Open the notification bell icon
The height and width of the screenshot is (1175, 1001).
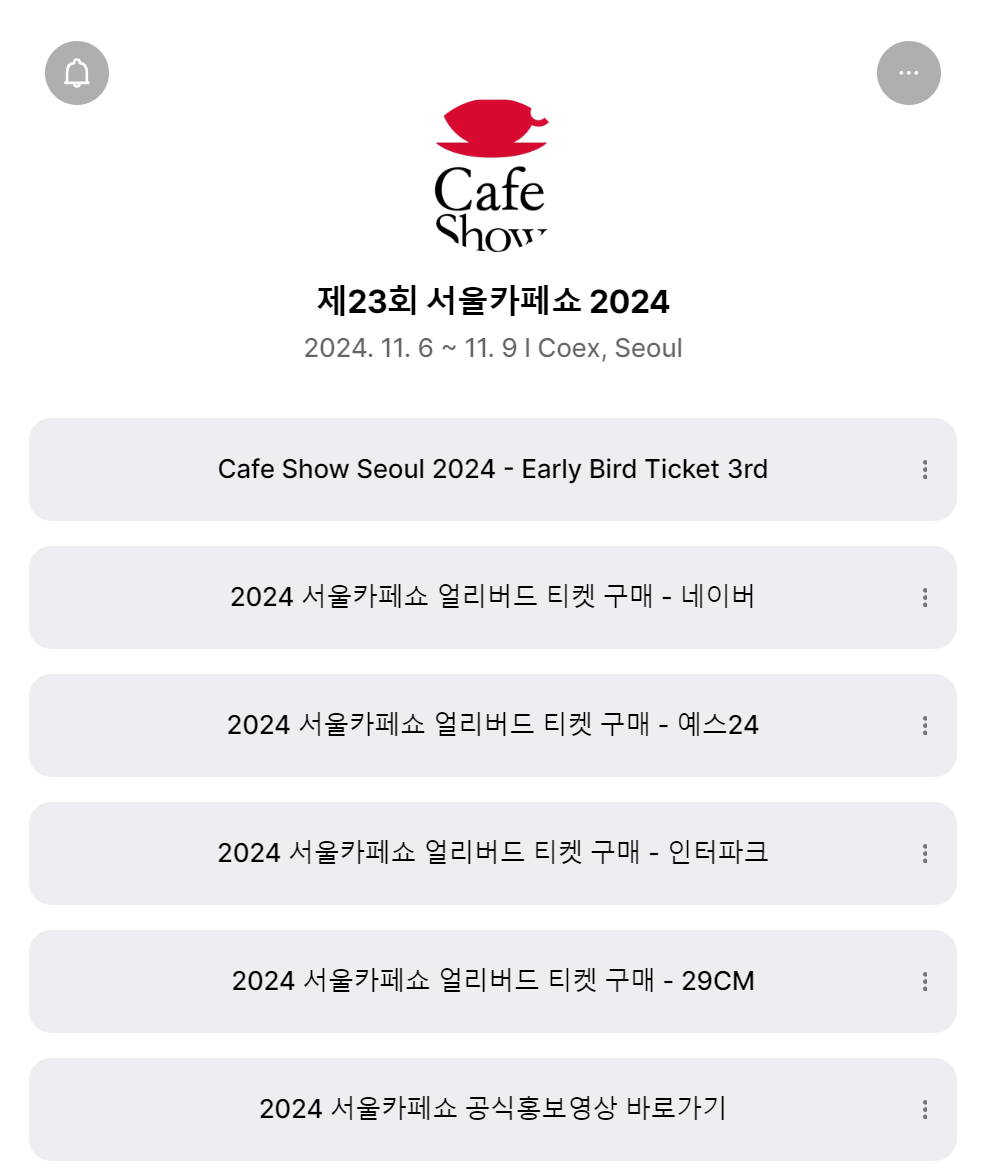click(x=77, y=73)
